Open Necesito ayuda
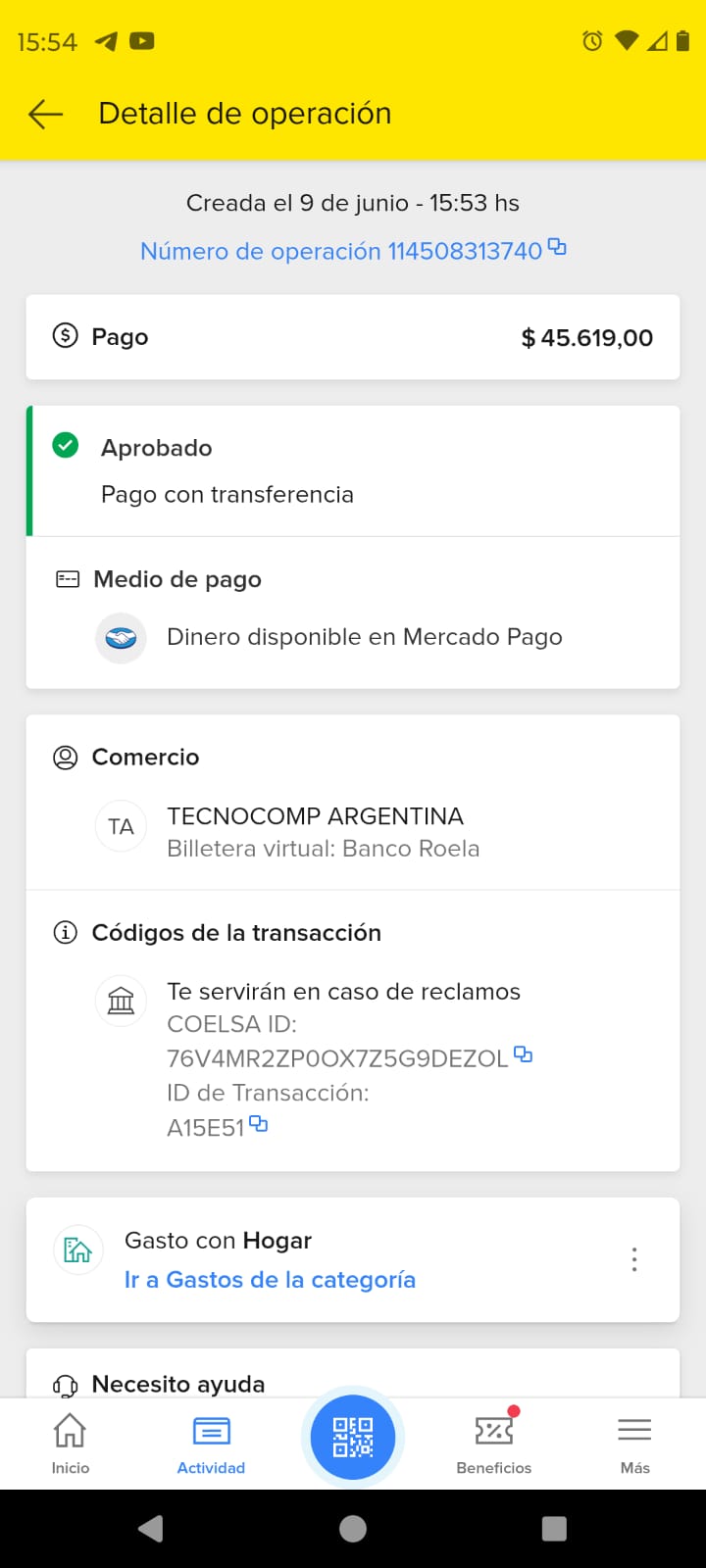Screen dimensions: 706x1568 coord(177,1383)
